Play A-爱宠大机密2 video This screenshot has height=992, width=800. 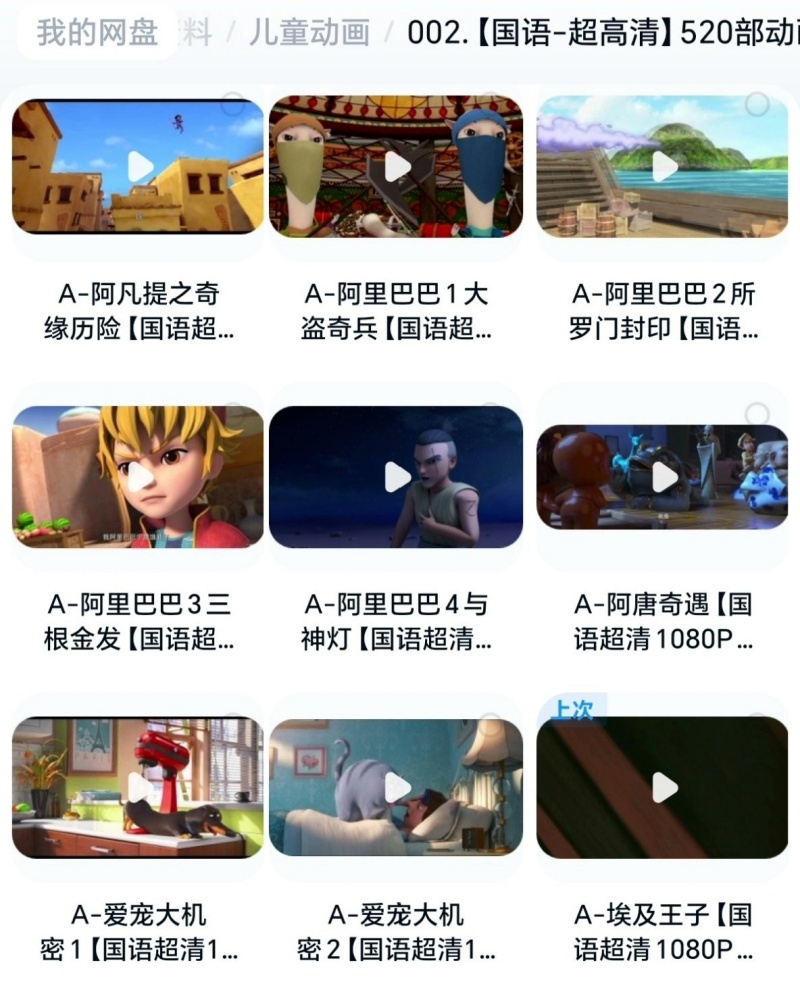[396, 788]
